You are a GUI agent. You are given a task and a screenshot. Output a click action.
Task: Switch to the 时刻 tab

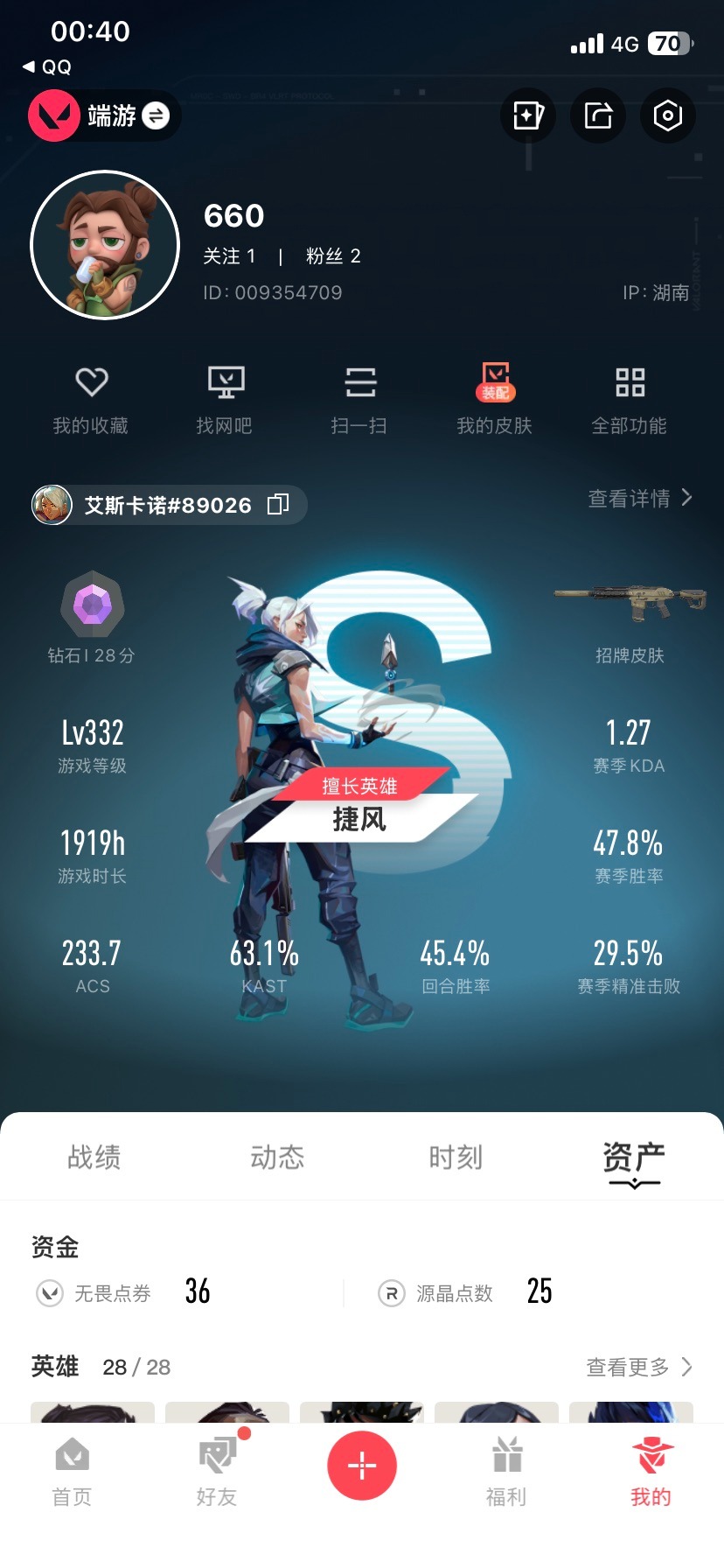[x=456, y=1157]
